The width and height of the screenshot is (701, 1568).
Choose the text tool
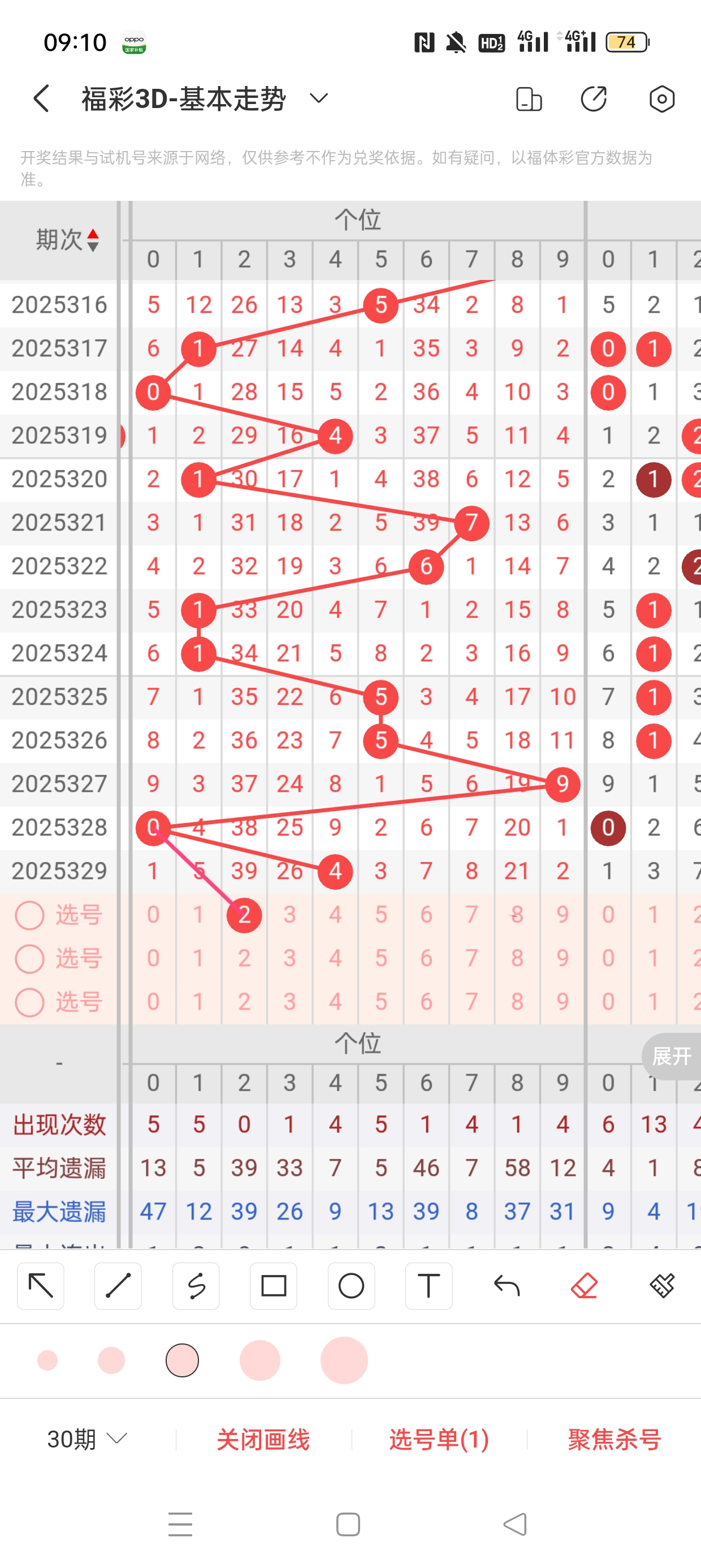click(429, 1286)
